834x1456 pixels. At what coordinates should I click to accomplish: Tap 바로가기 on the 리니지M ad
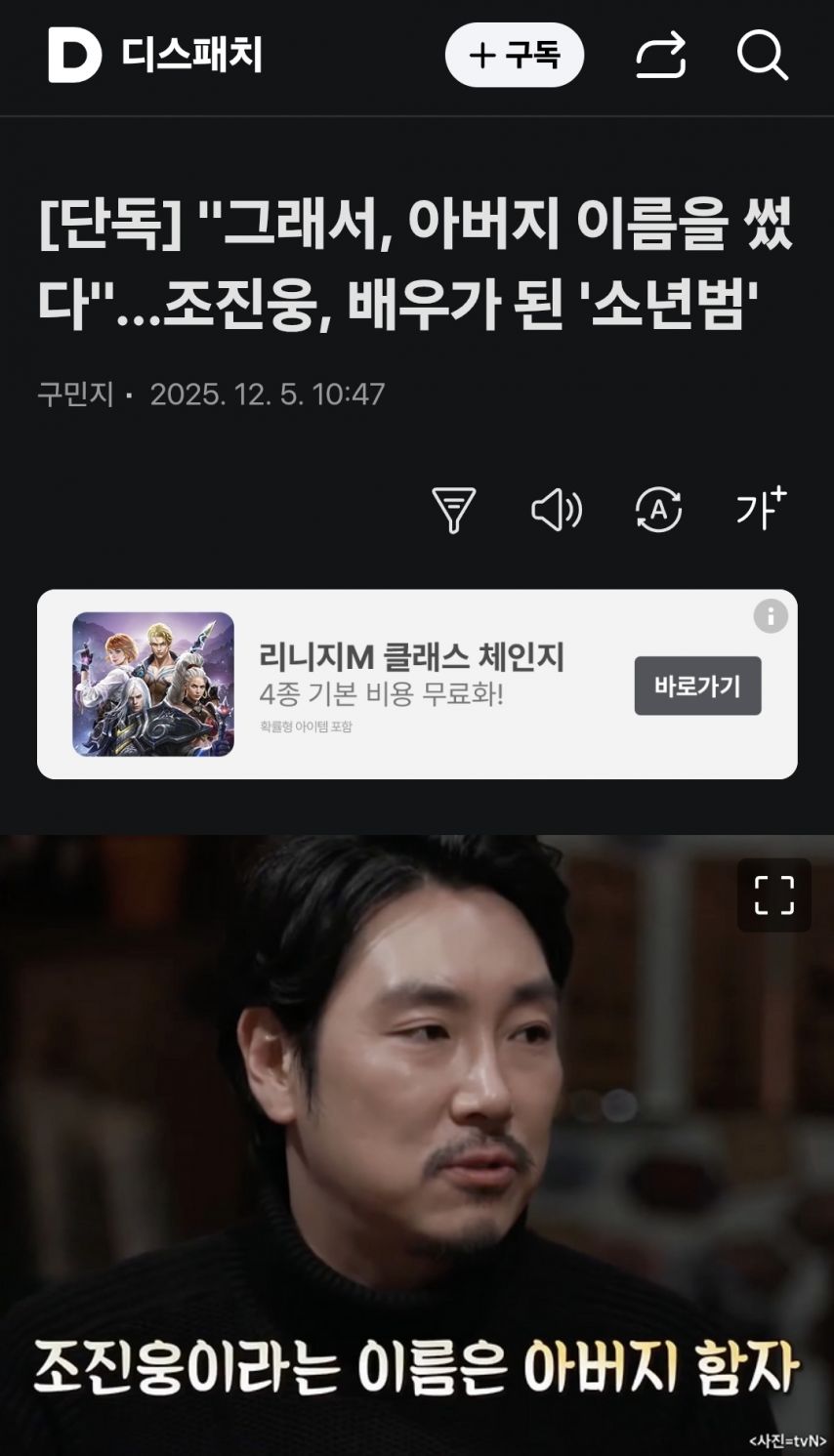point(697,686)
